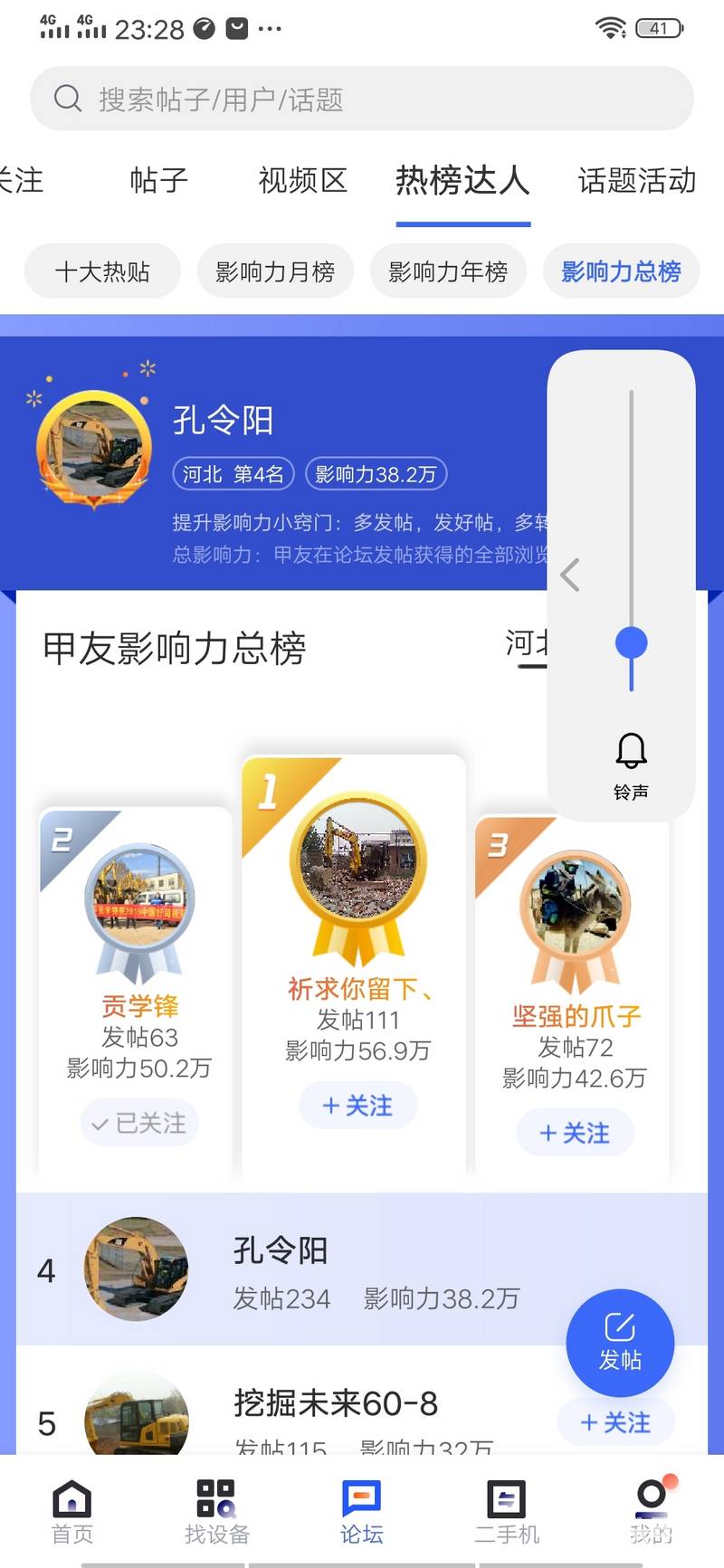The width and height of the screenshot is (724, 1568).
Task: Go to the 首页 tab
Action: (72, 1511)
